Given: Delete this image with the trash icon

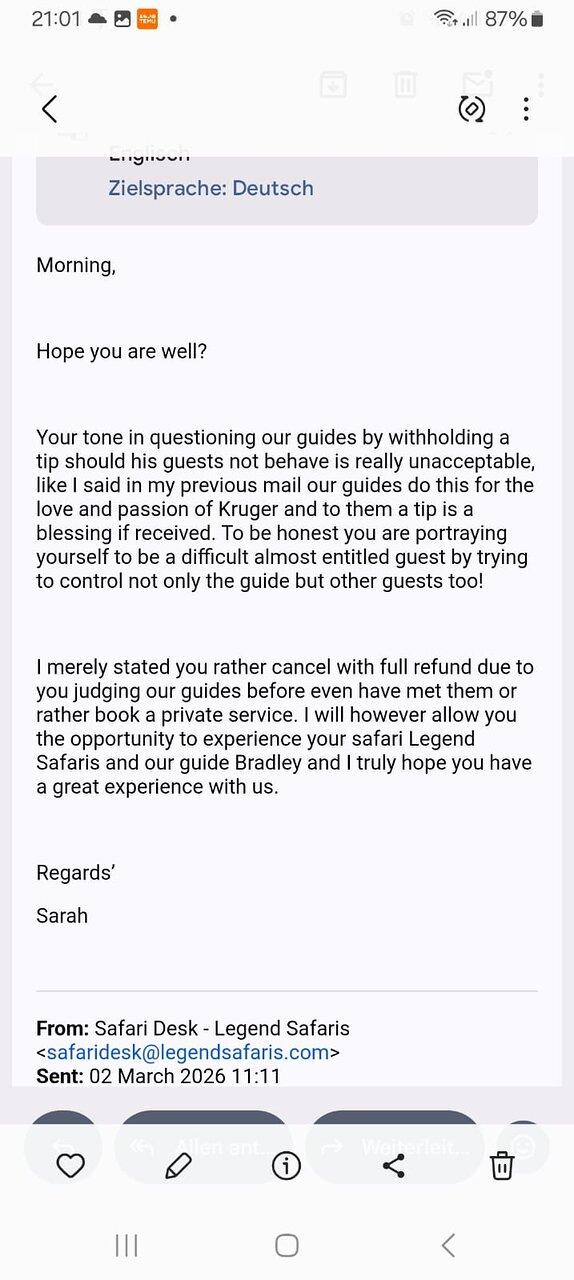Looking at the screenshot, I should click(502, 1165).
